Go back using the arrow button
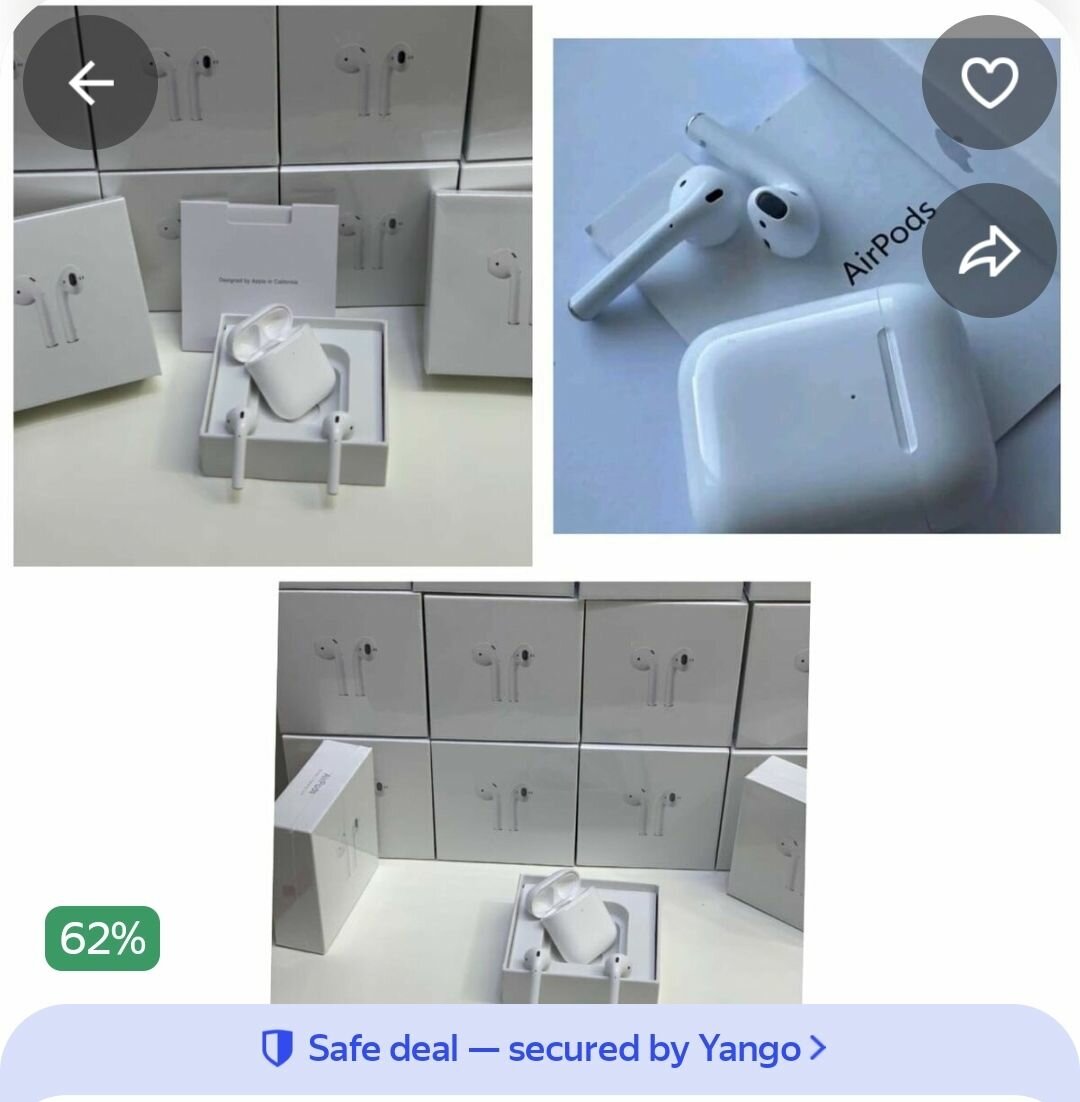Viewport: 1080px width, 1102px height. click(x=90, y=83)
